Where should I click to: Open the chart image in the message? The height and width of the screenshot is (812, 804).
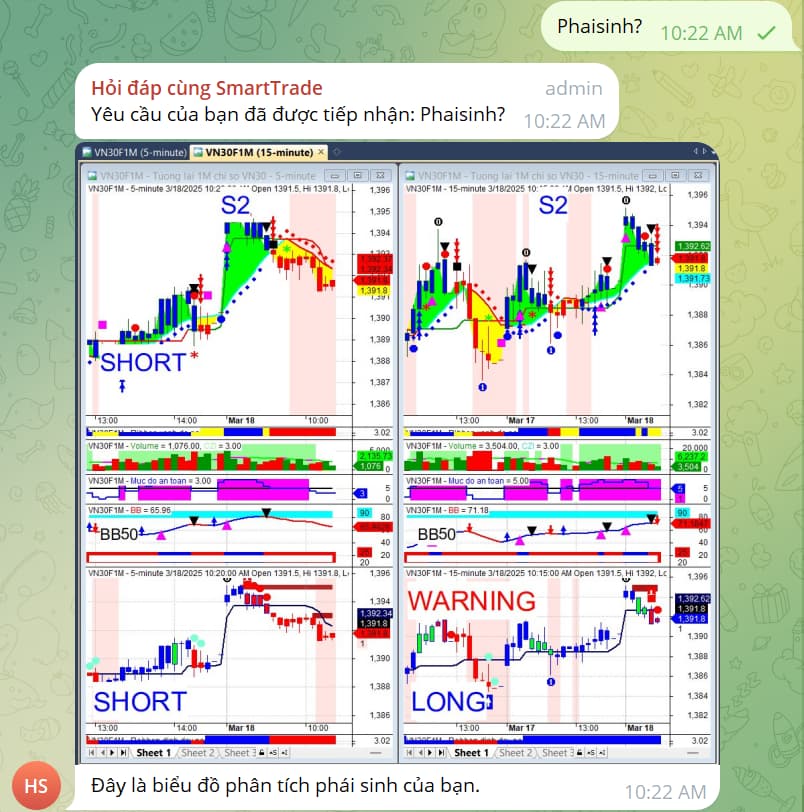398,452
